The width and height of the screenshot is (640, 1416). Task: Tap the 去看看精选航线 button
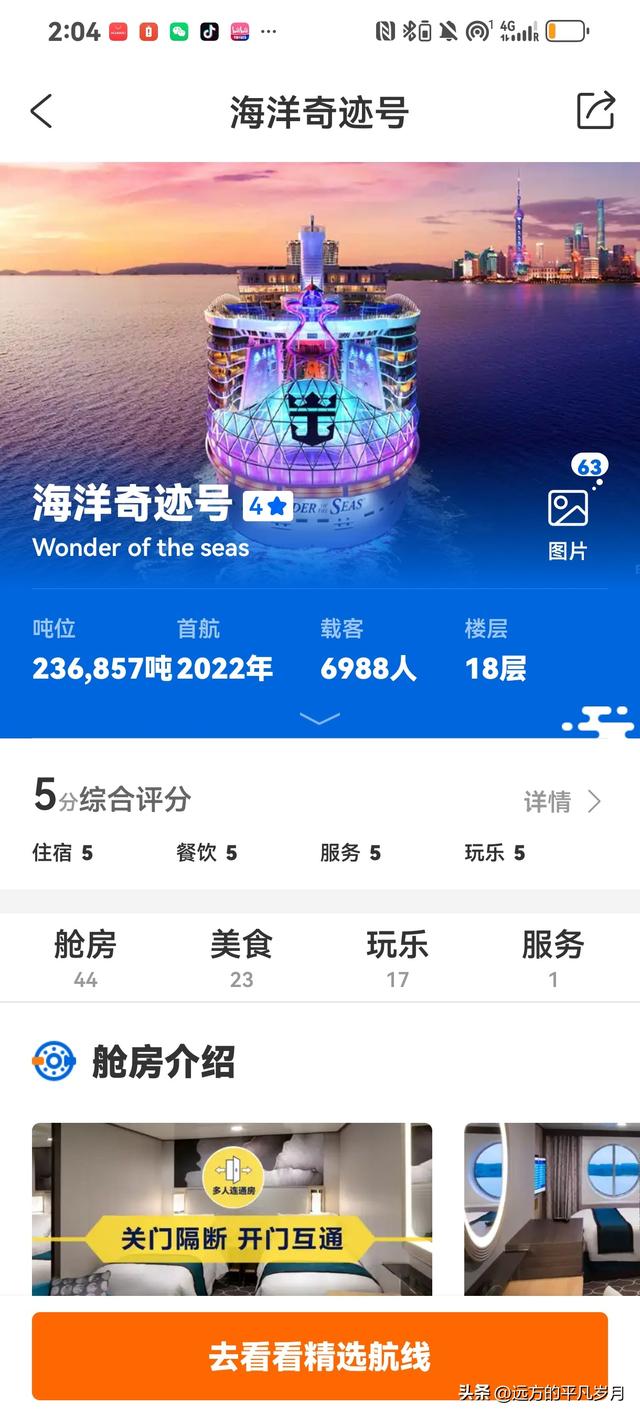point(320,1356)
